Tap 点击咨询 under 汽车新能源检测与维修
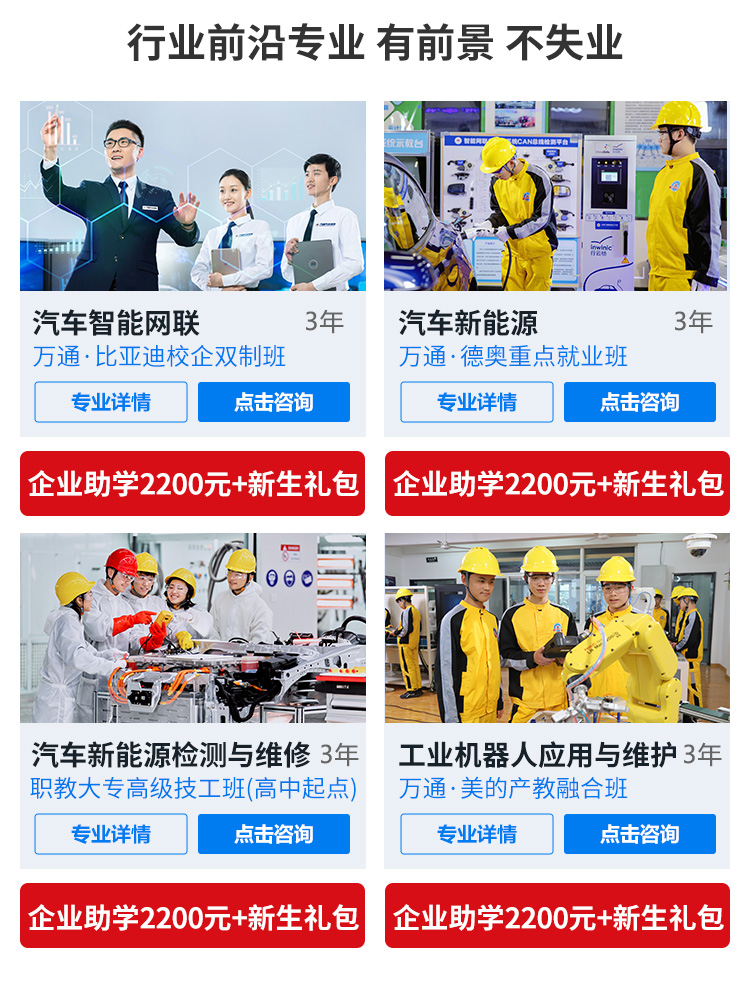Viewport: 750px width, 981px height. pos(274,834)
